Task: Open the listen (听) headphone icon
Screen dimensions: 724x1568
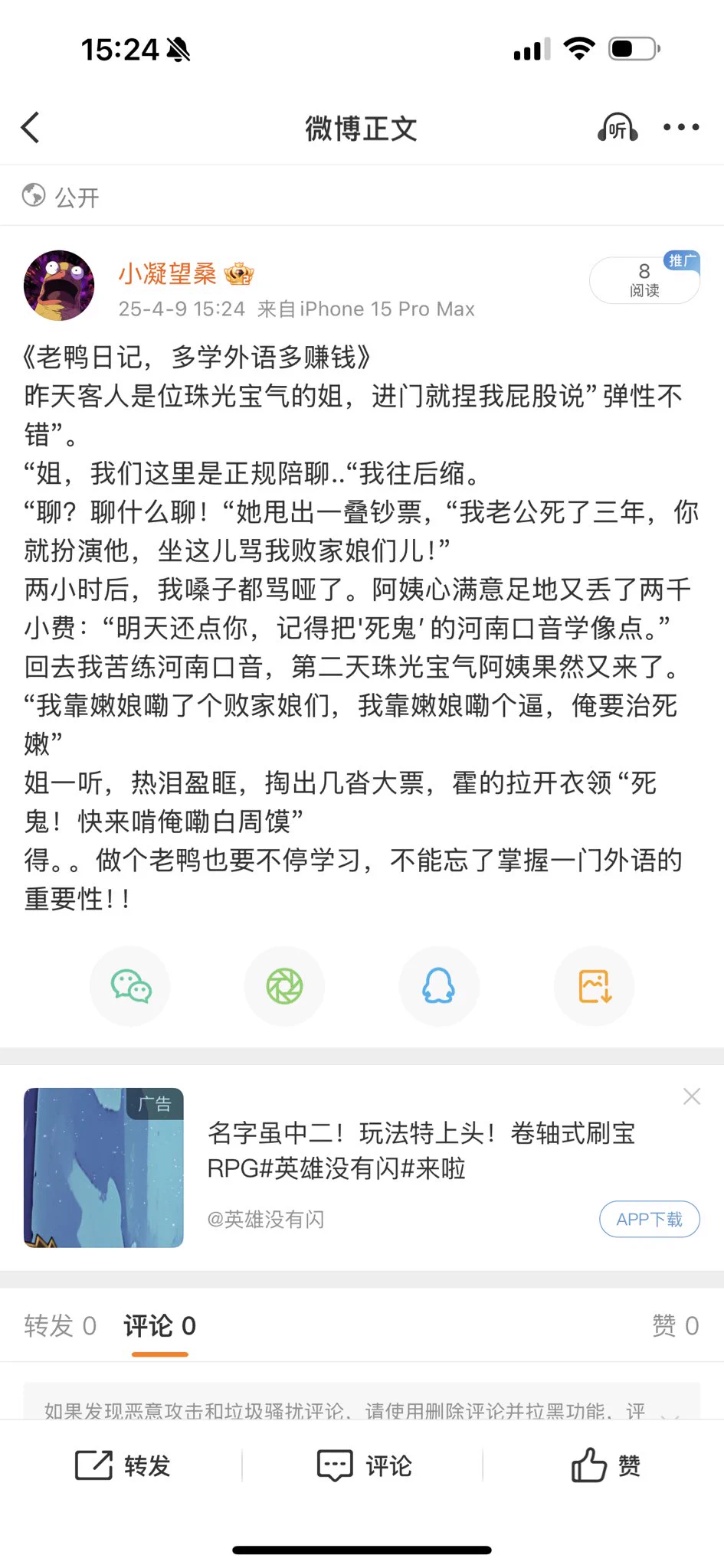Action: [x=618, y=128]
